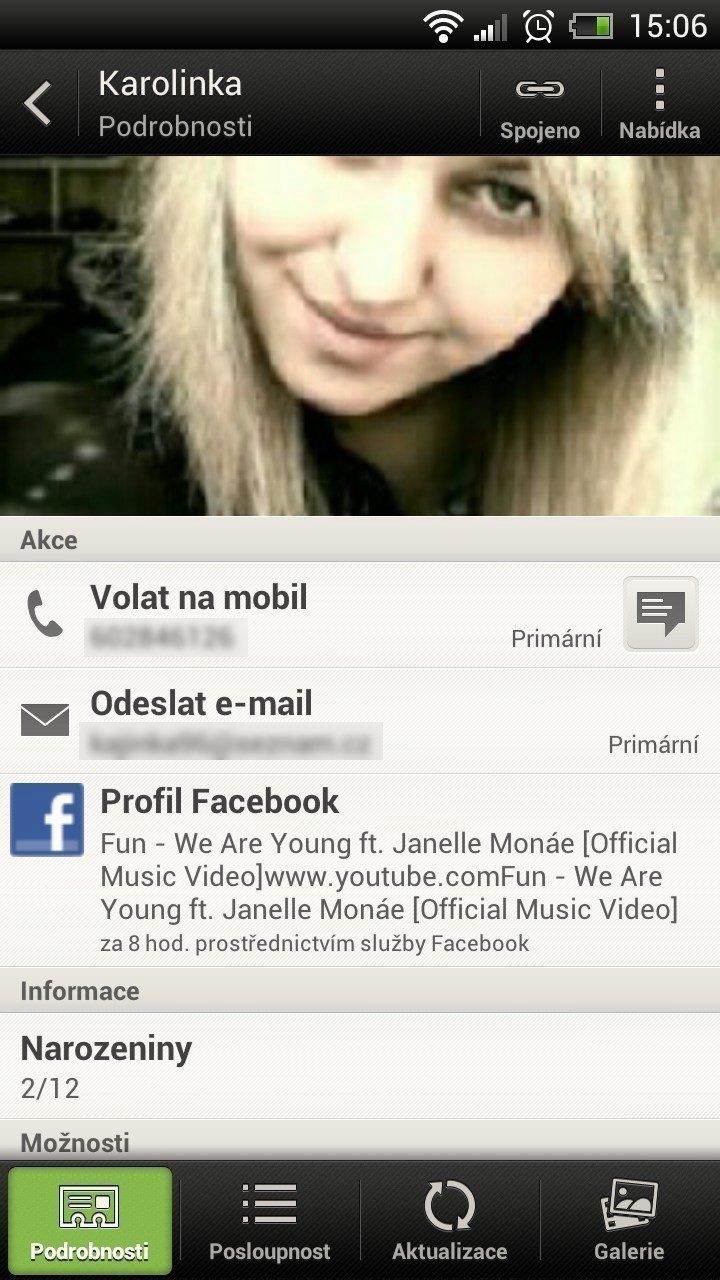
Task: Switch to the Galerie tab
Action: [x=630, y=1220]
